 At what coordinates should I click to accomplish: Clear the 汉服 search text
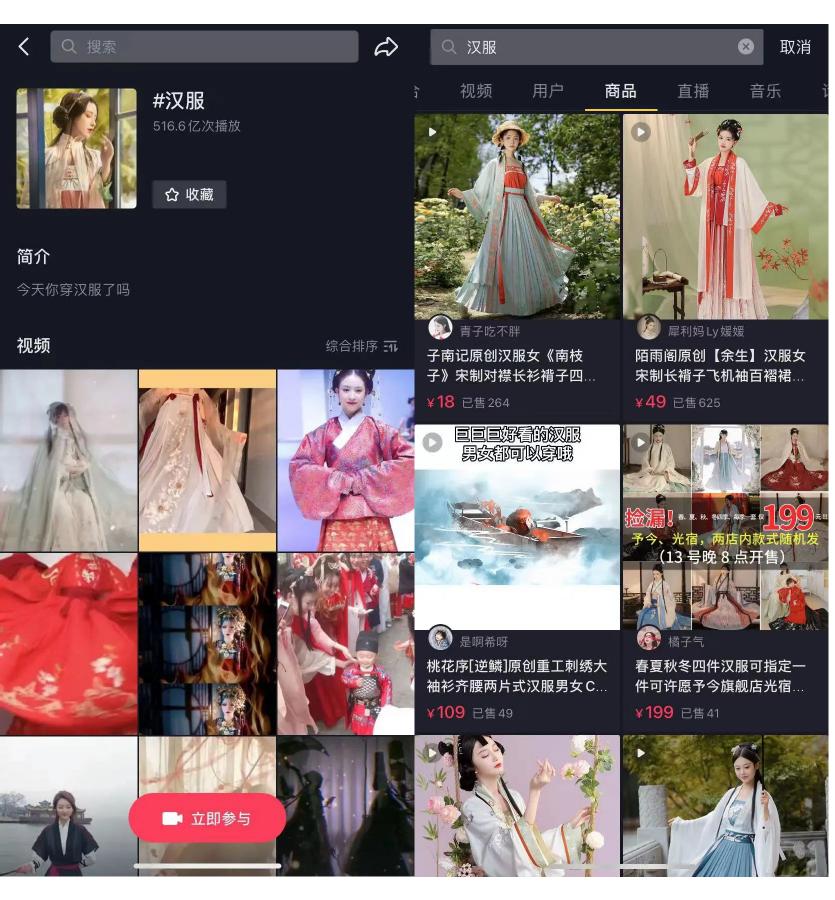click(746, 47)
